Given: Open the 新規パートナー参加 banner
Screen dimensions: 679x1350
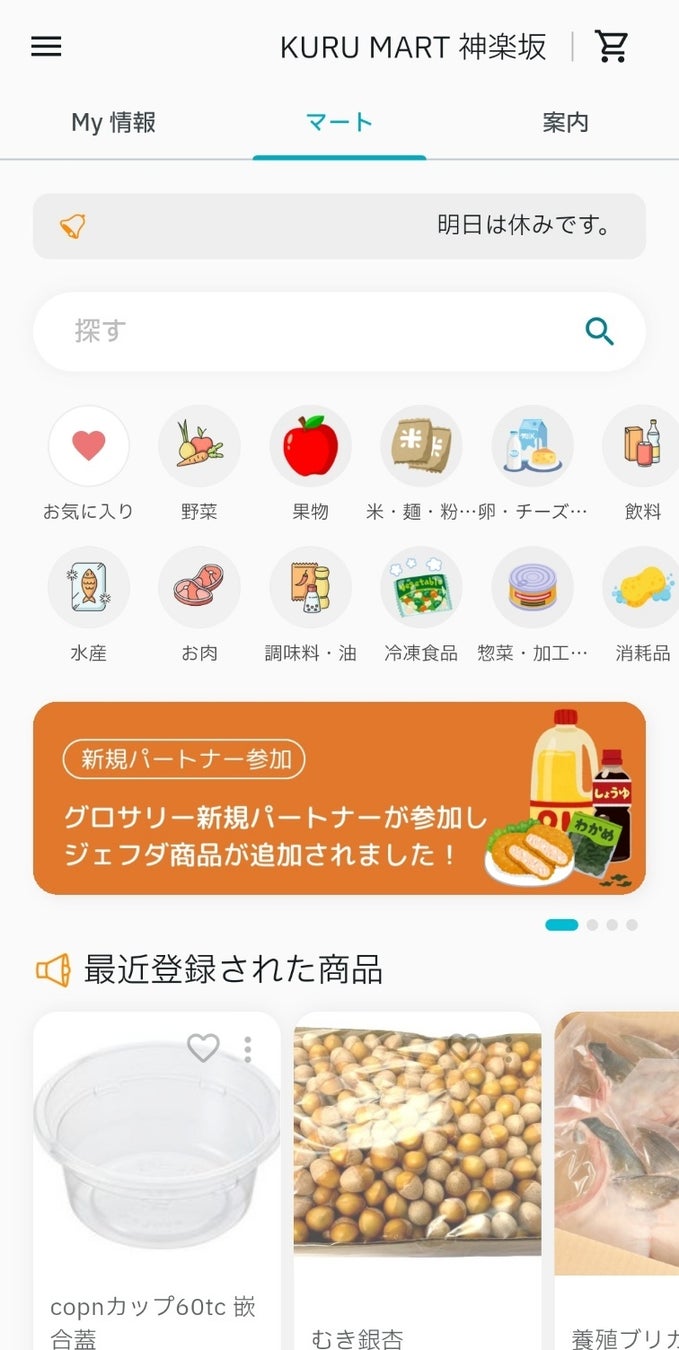Looking at the screenshot, I should 339,798.
